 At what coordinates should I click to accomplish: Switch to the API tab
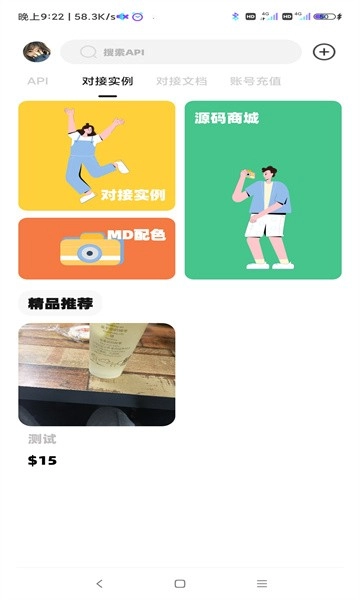click(x=38, y=81)
